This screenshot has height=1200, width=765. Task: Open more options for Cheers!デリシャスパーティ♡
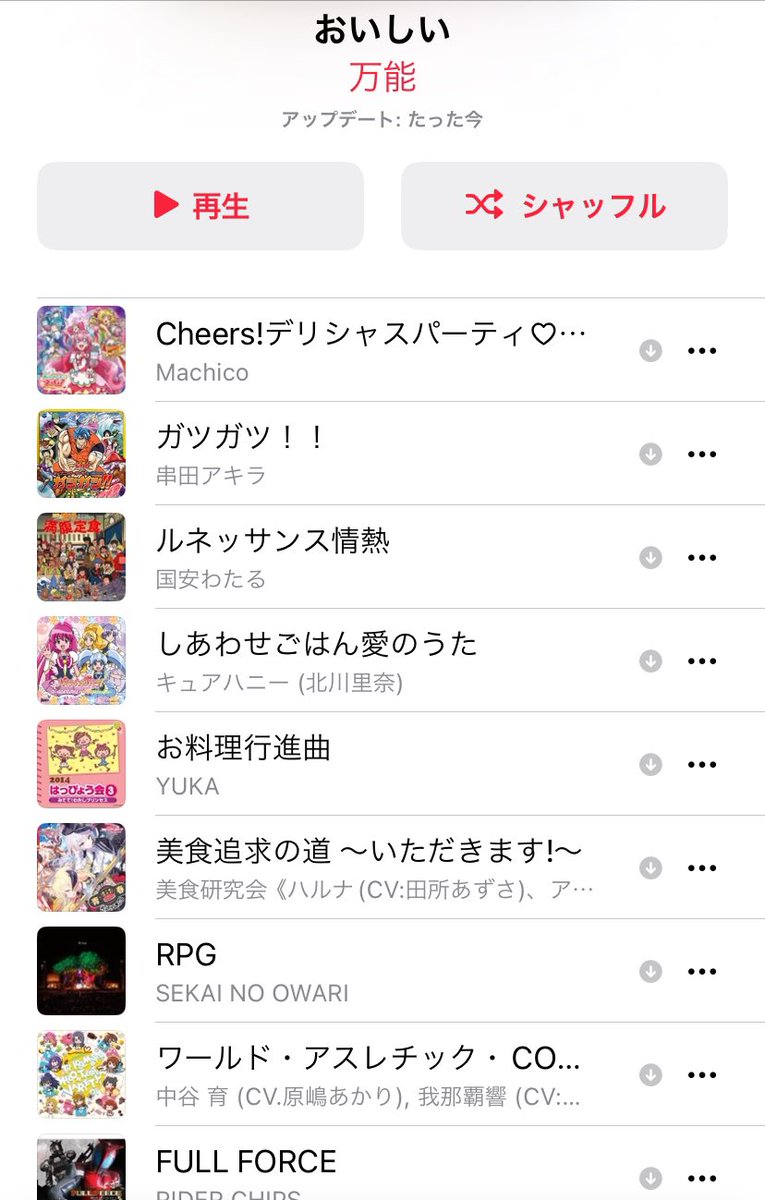click(x=703, y=351)
